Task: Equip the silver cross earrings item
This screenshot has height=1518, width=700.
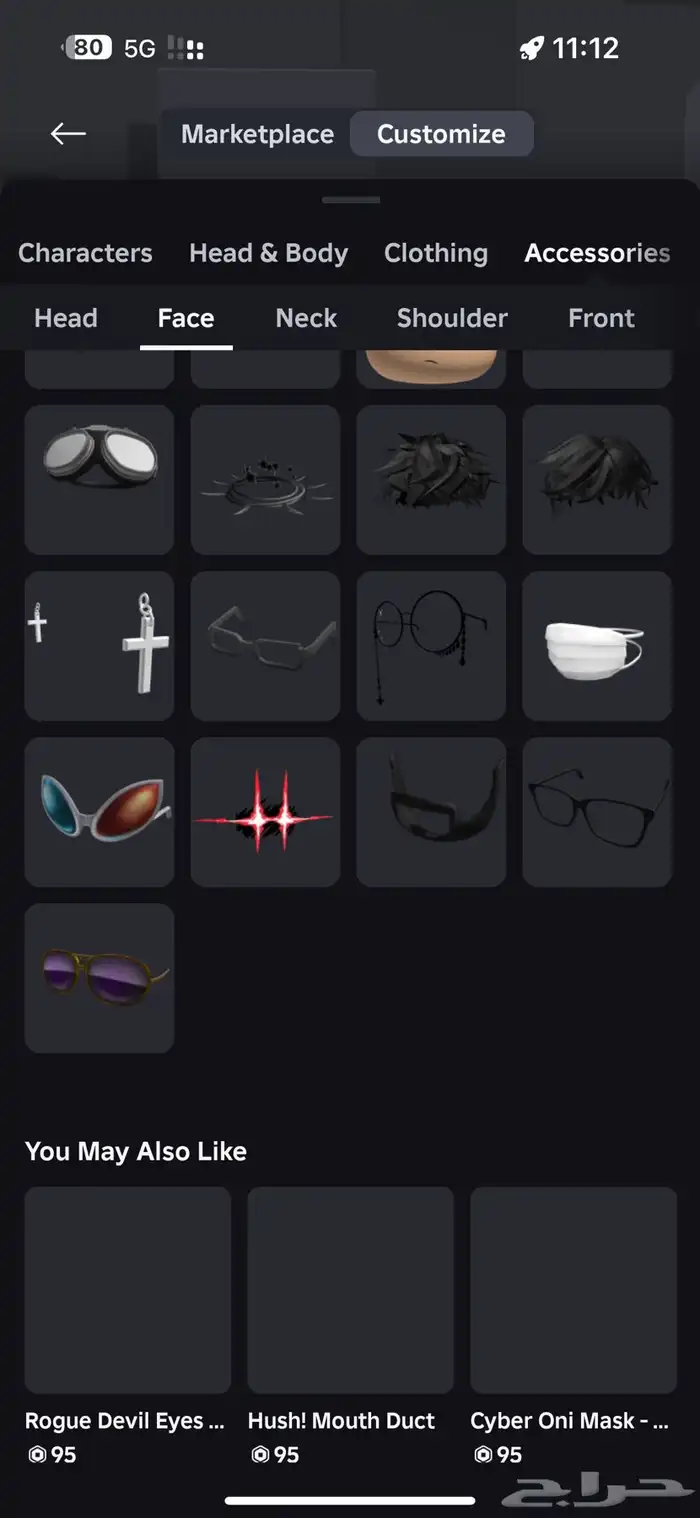Action: tap(99, 645)
